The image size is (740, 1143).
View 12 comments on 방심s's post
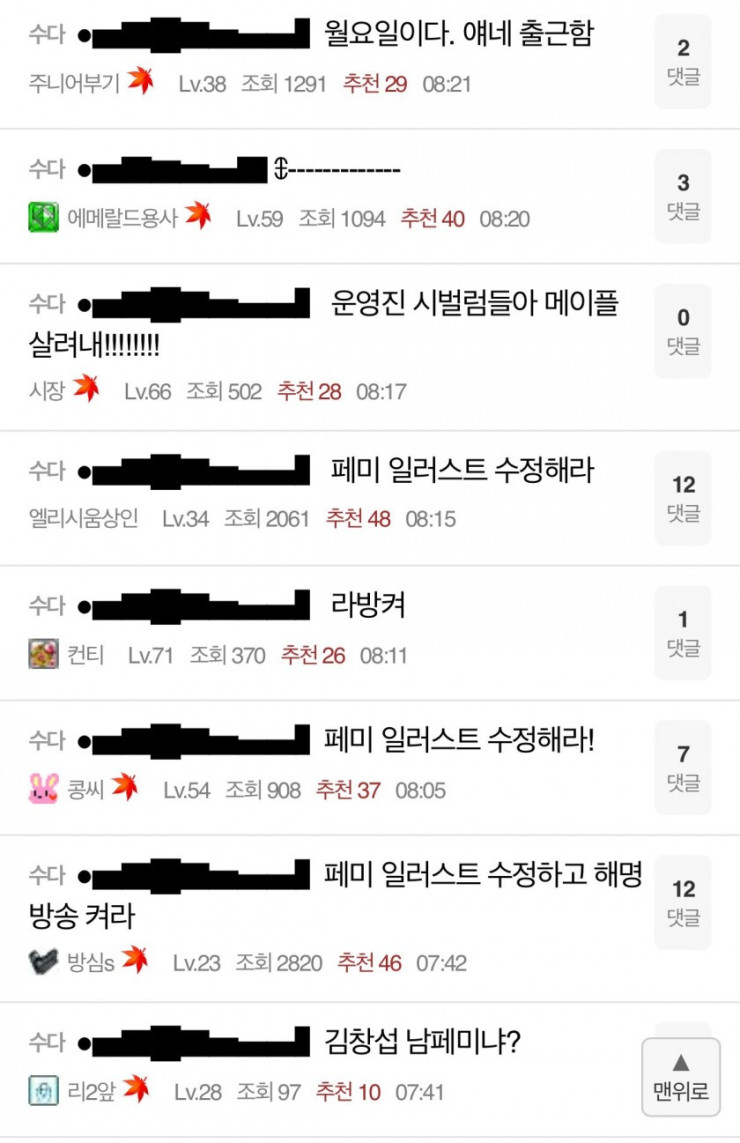683,902
